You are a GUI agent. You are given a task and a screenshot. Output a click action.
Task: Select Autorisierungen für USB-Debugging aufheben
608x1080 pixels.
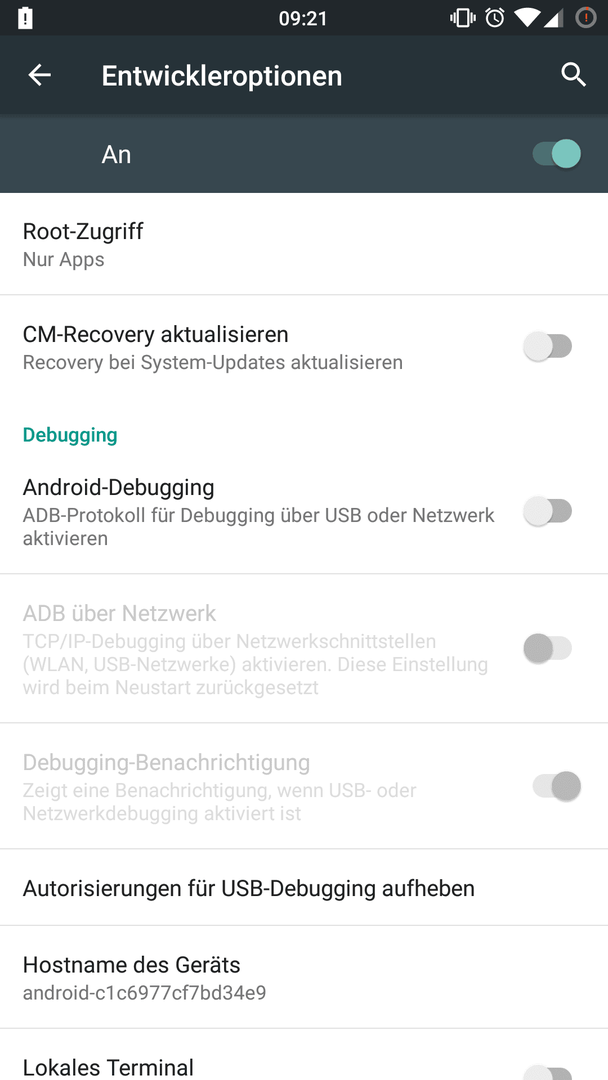click(304, 888)
